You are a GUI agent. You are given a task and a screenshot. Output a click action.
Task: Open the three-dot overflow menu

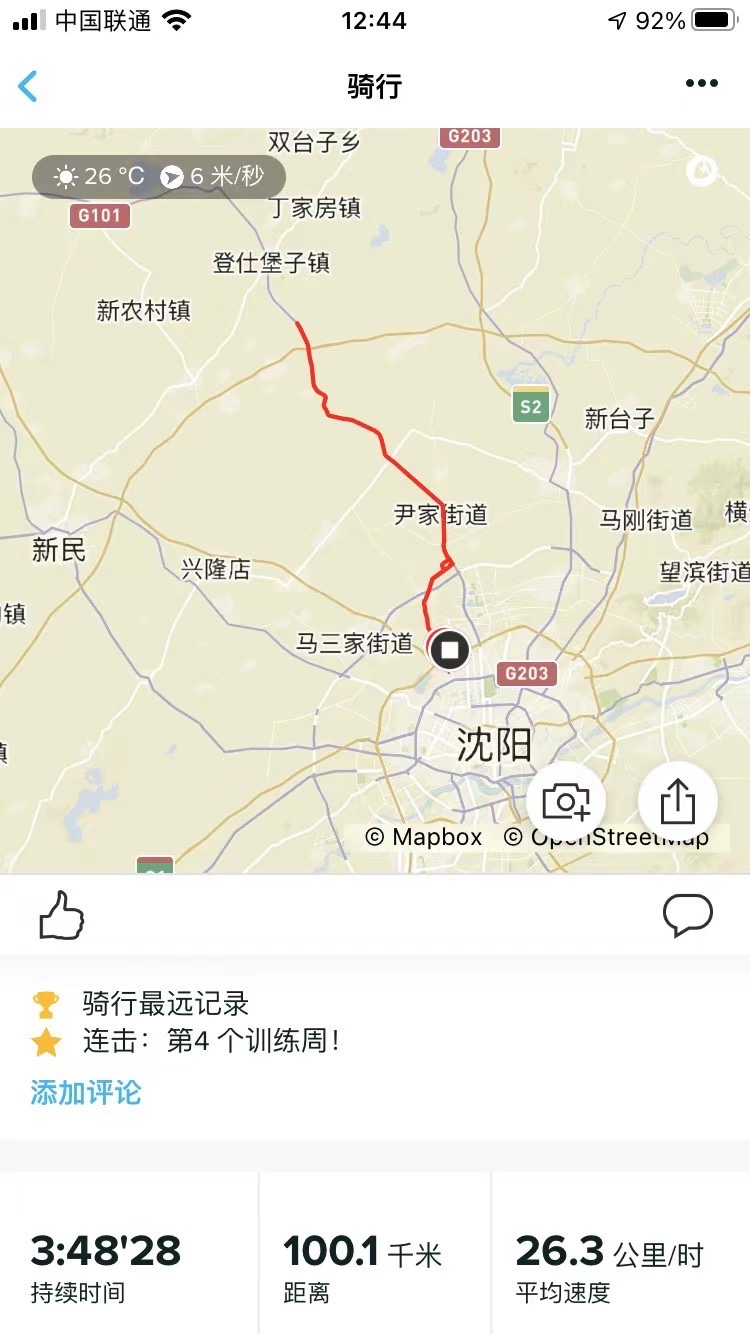pyautogui.click(x=702, y=84)
